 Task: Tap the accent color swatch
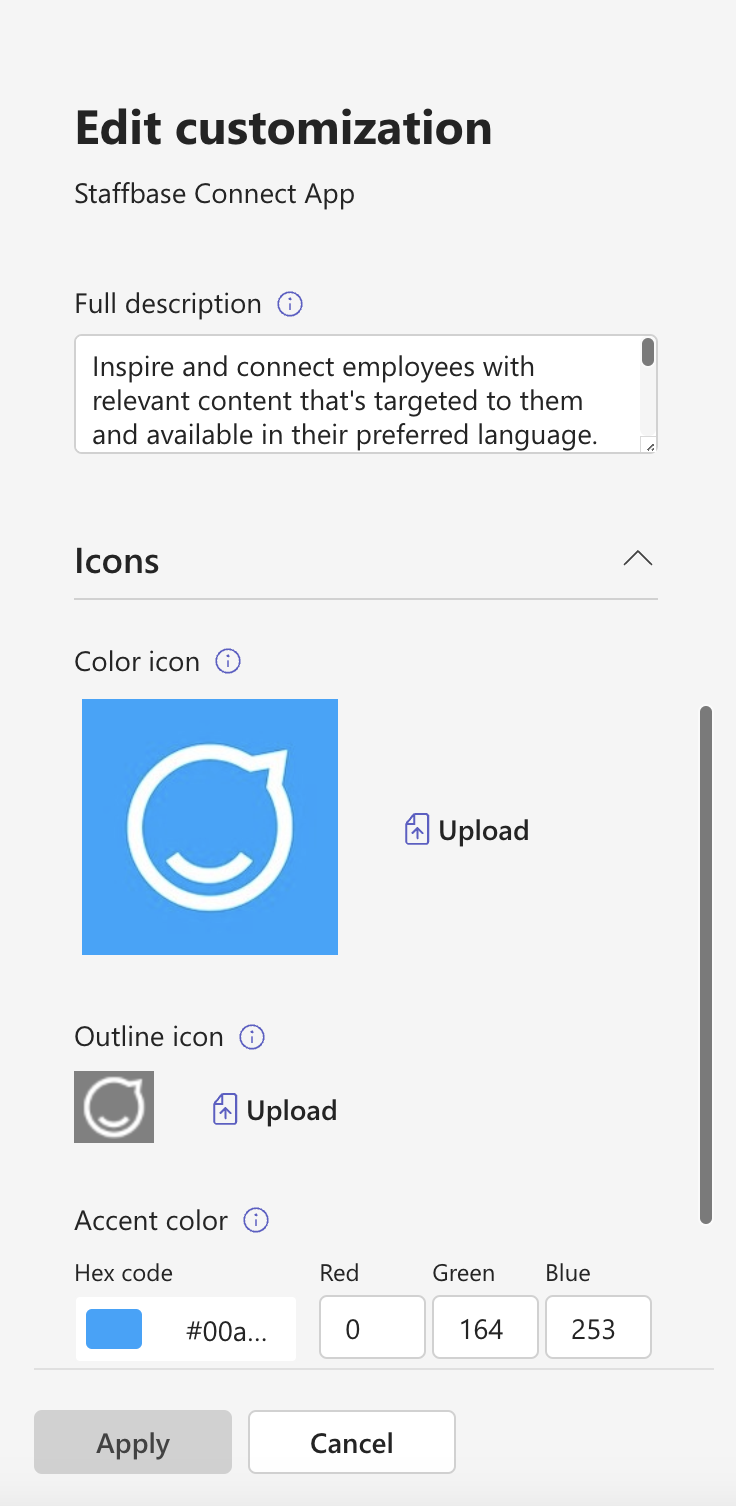pyautogui.click(x=114, y=1329)
